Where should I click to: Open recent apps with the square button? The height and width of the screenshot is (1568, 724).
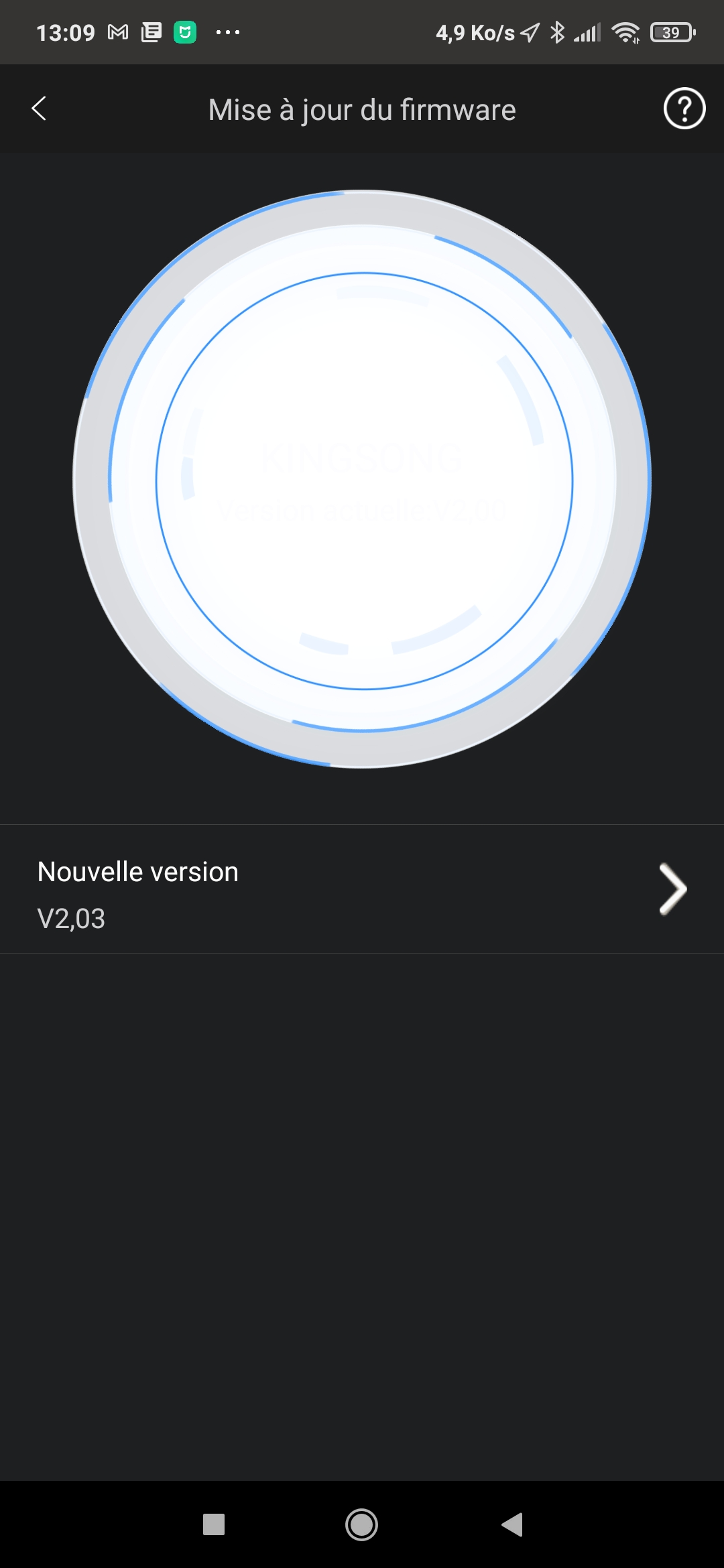tap(214, 1524)
